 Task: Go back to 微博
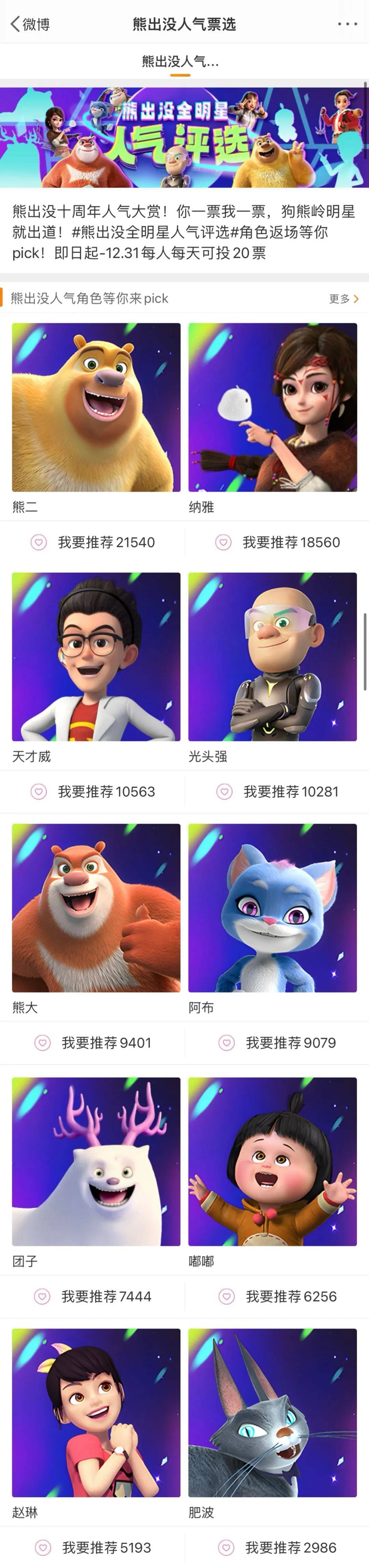tap(29, 24)
